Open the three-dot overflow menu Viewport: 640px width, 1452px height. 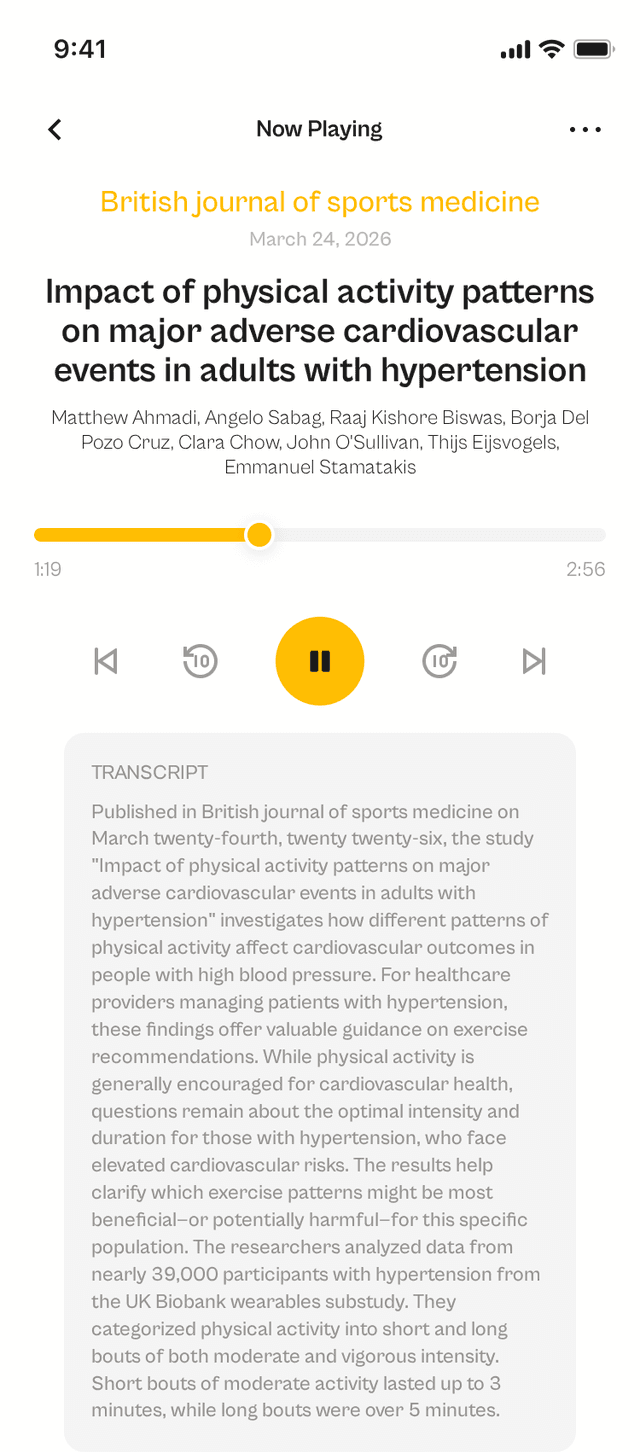585,129
